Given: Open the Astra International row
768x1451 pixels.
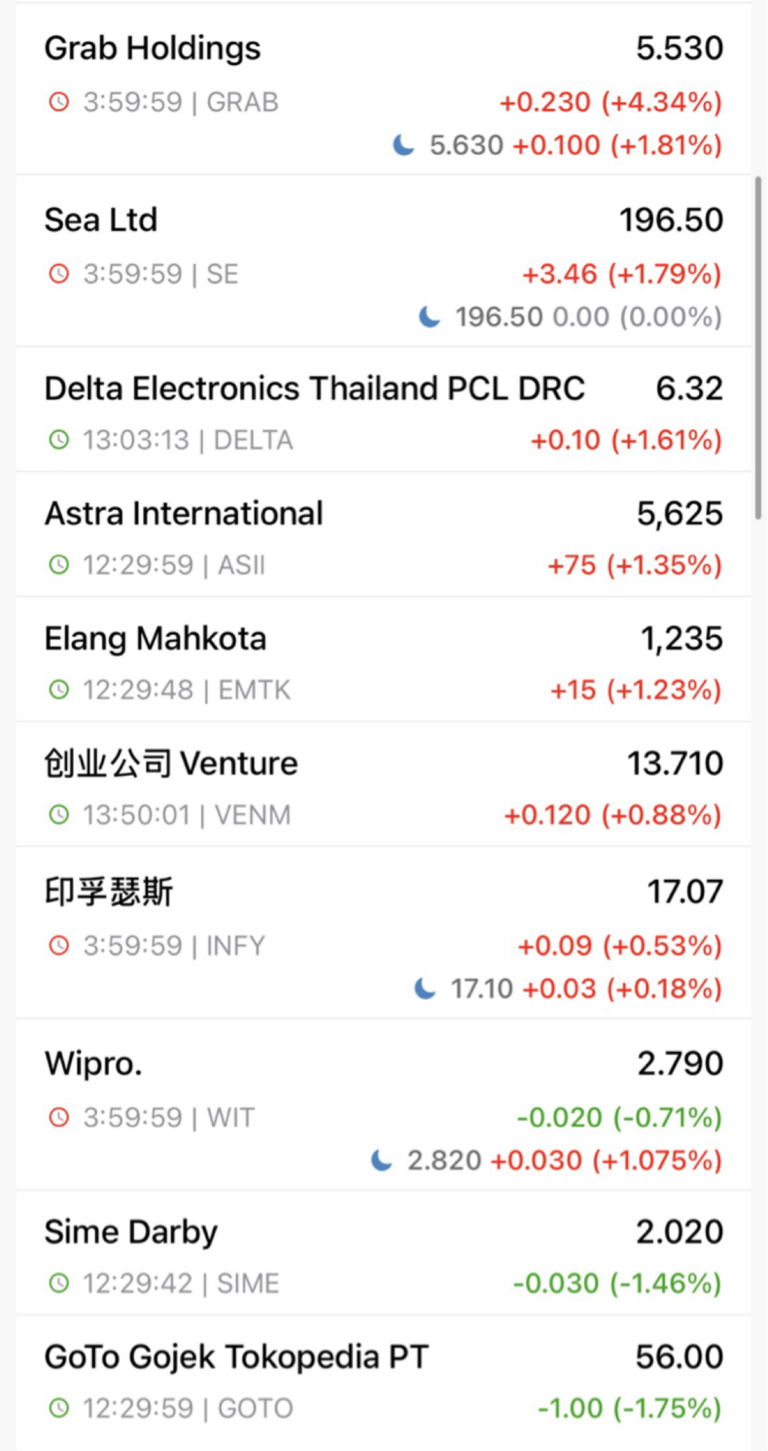Looking at the screenshot, I should tap(384, 535).
